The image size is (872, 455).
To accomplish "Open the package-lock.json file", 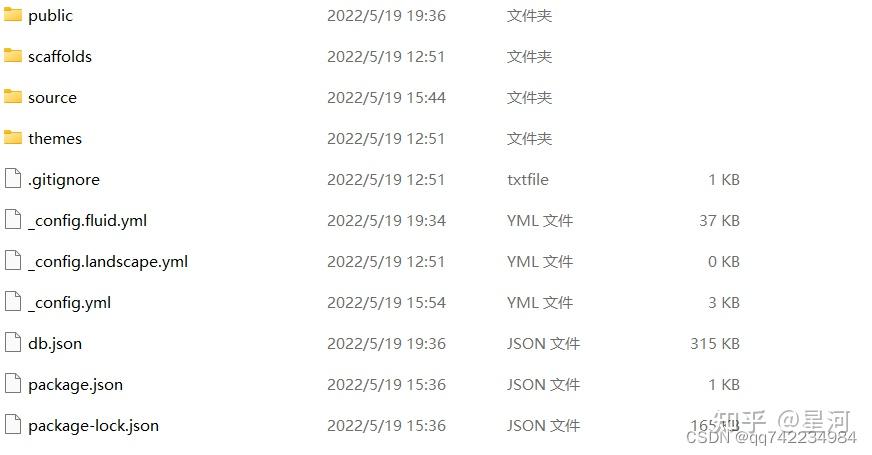I will tap(93, 426).
